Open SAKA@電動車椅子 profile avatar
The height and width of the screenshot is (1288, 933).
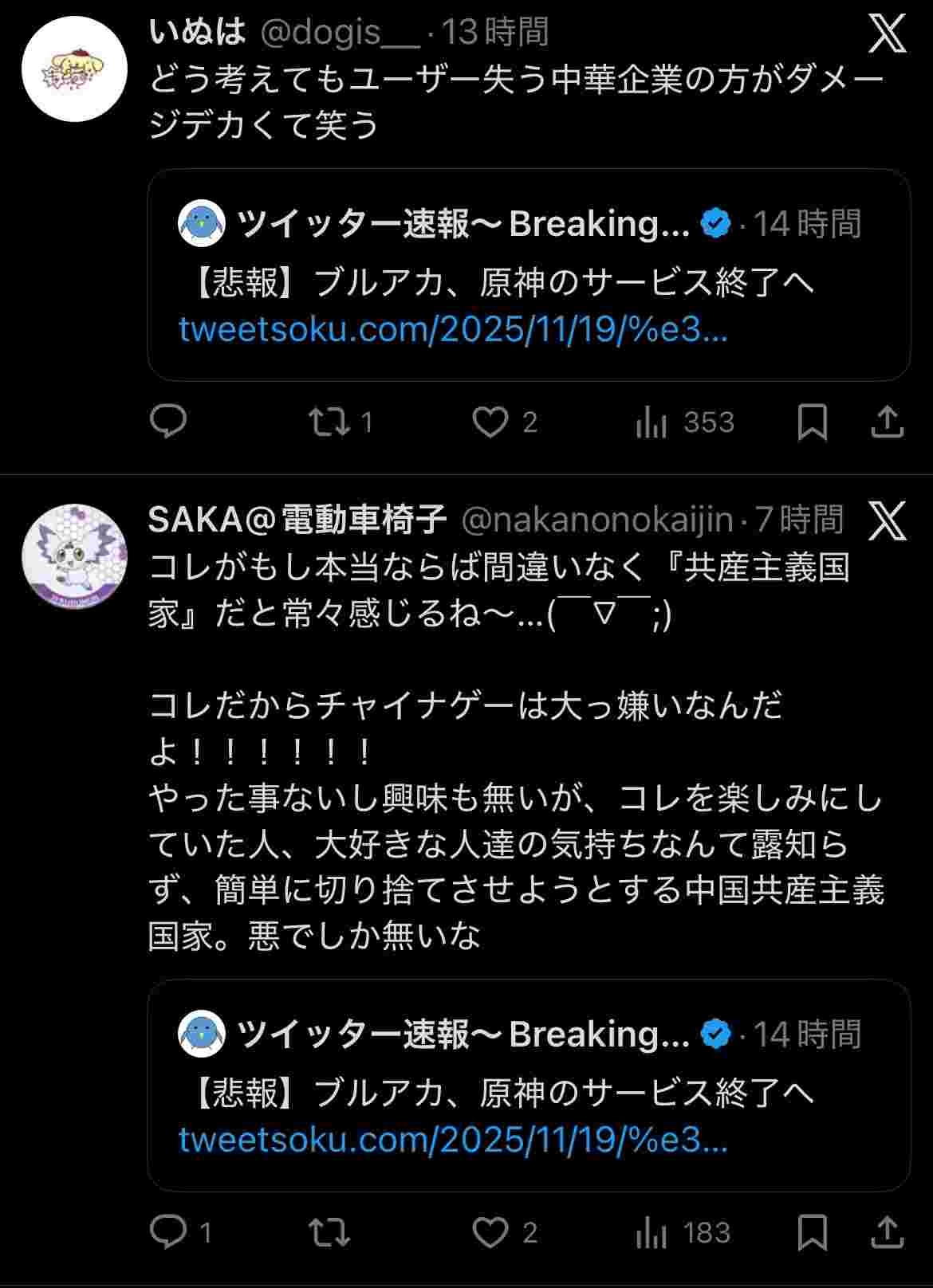pyautogui.click(x=74, y=556)
